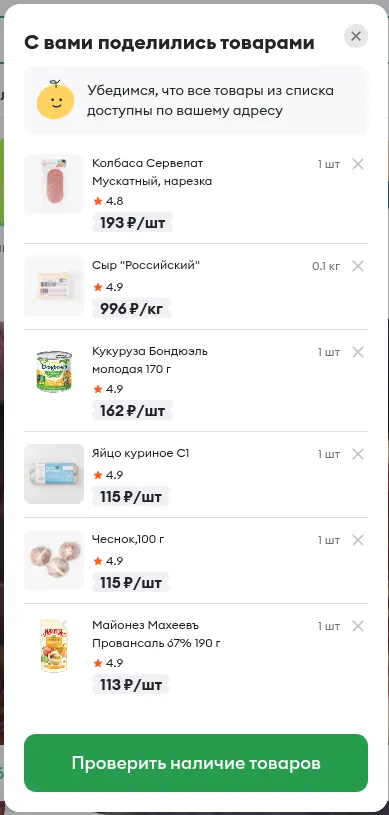Open the Колбаса Сервелат Мускатный product

coord(152,172)
